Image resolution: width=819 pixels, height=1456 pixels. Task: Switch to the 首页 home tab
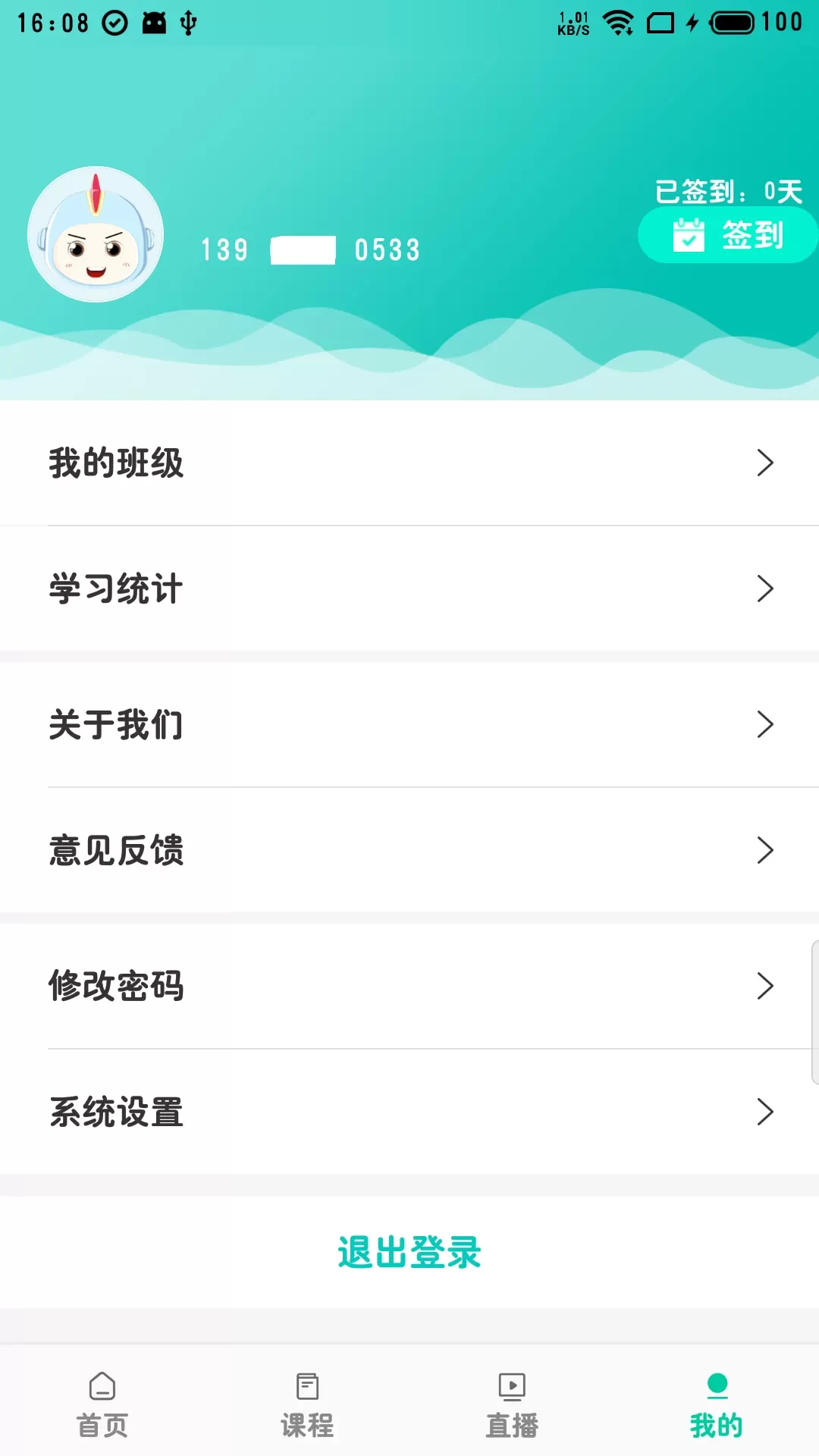(102, 1404)
